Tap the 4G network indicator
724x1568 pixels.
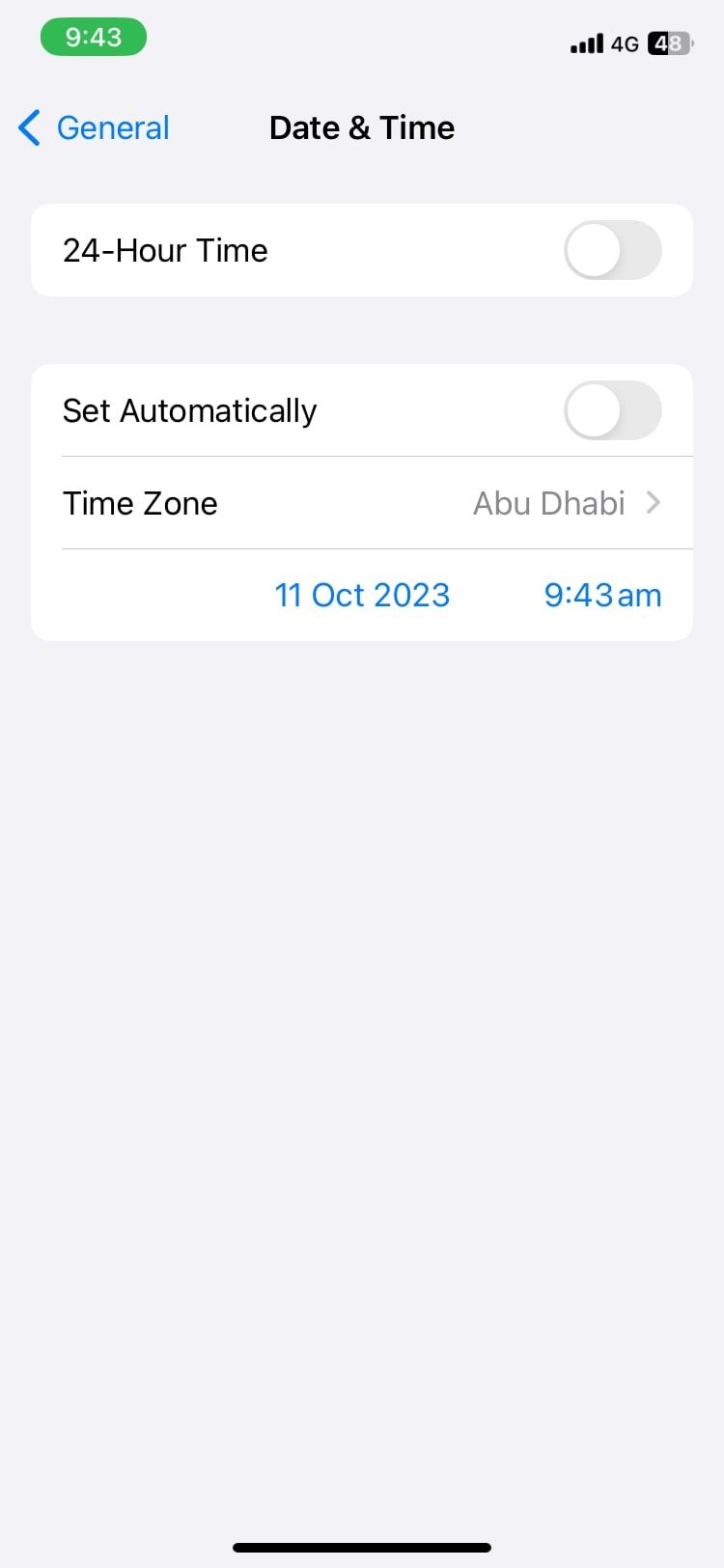(627, 43)
